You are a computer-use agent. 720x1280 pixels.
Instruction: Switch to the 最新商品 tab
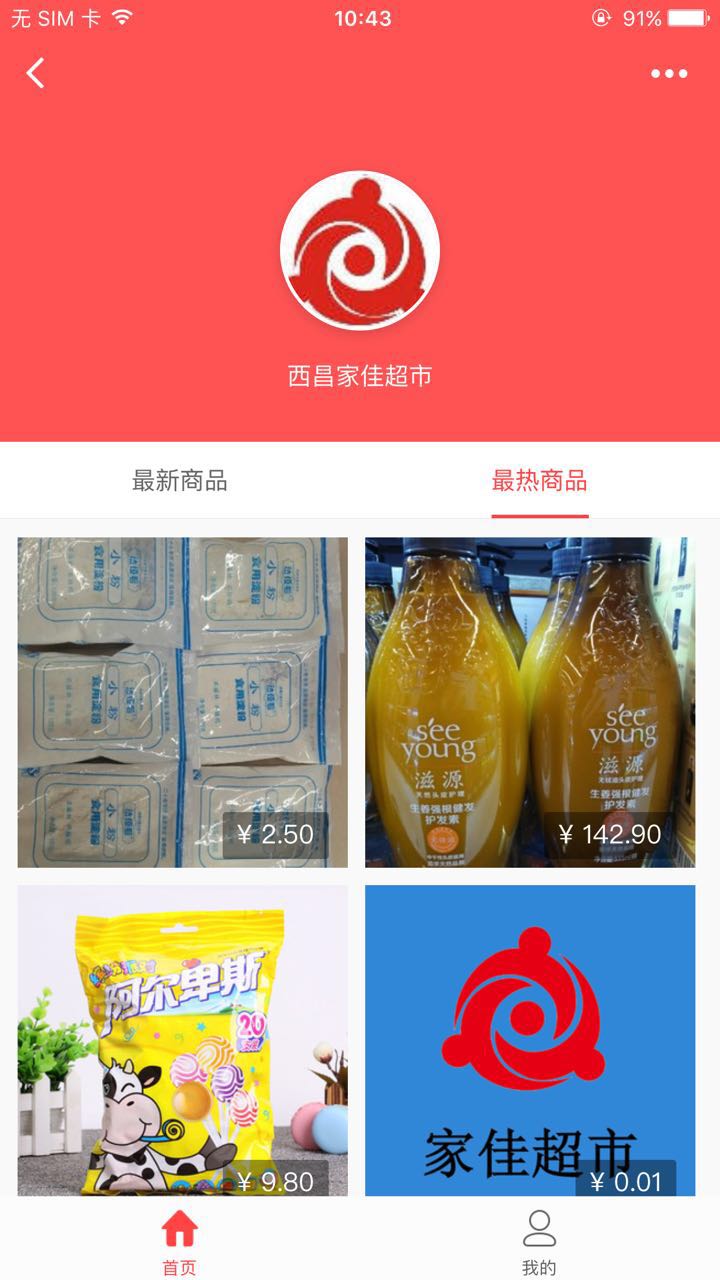click(x=180, y=481)
